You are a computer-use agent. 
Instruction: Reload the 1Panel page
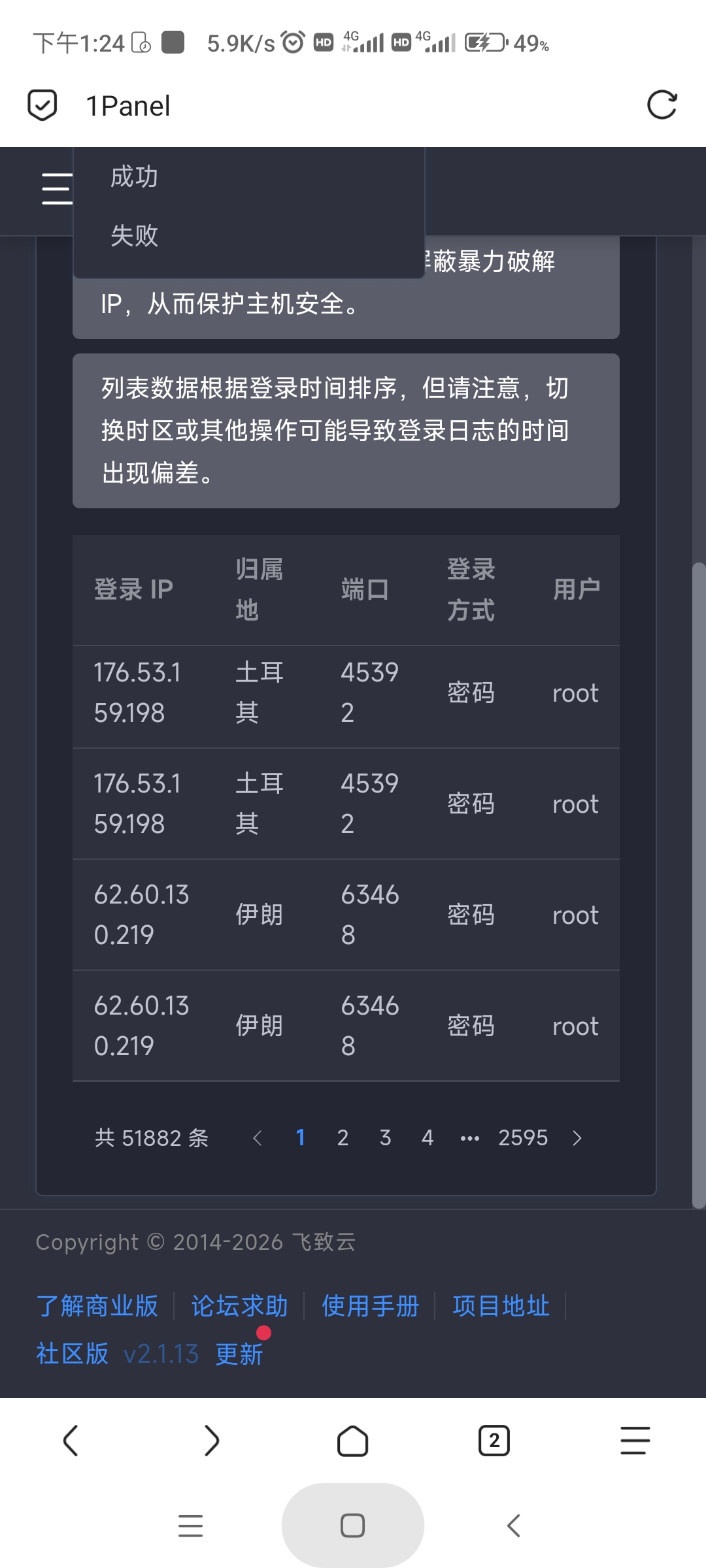pyautogui.click(x=662, y=105)
